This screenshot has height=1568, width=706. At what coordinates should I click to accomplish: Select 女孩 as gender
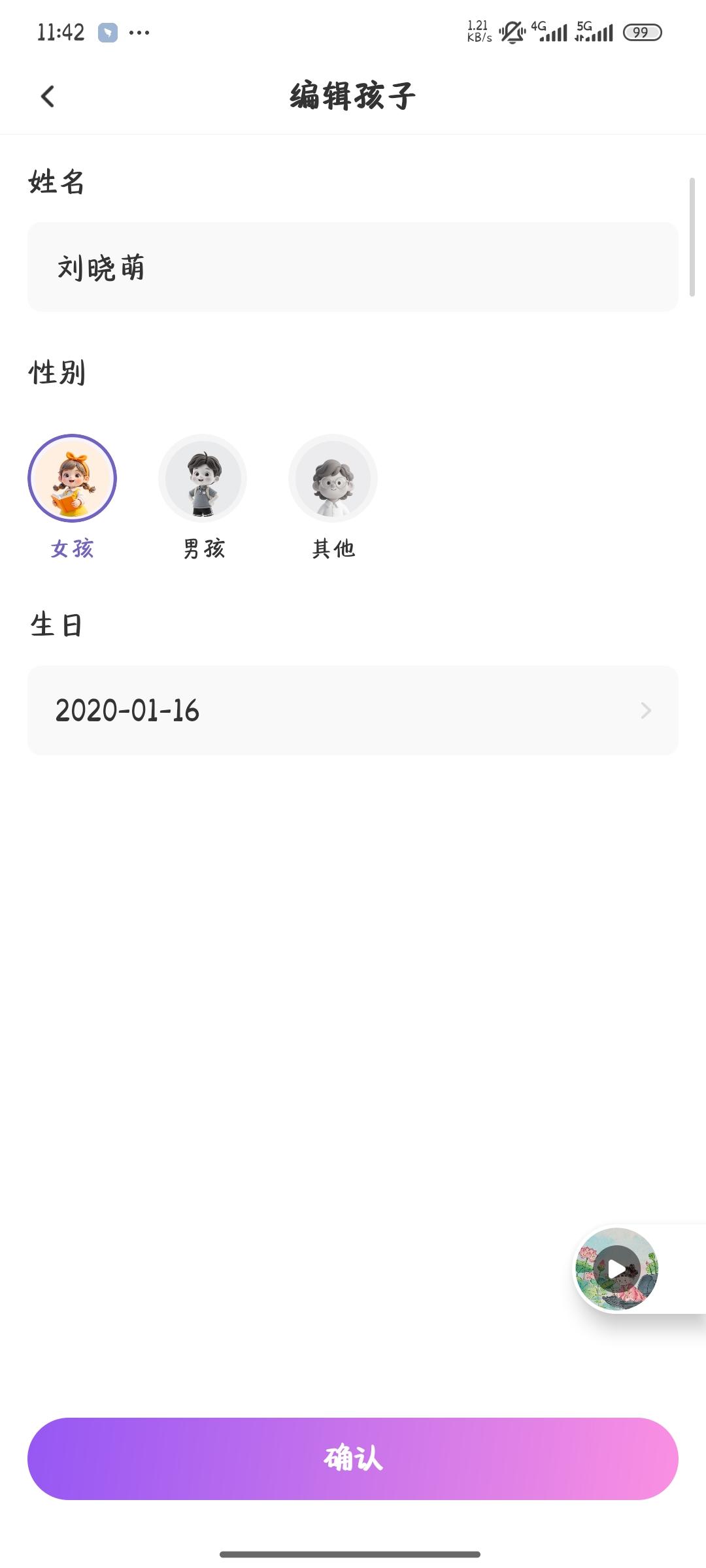point(72,479)
